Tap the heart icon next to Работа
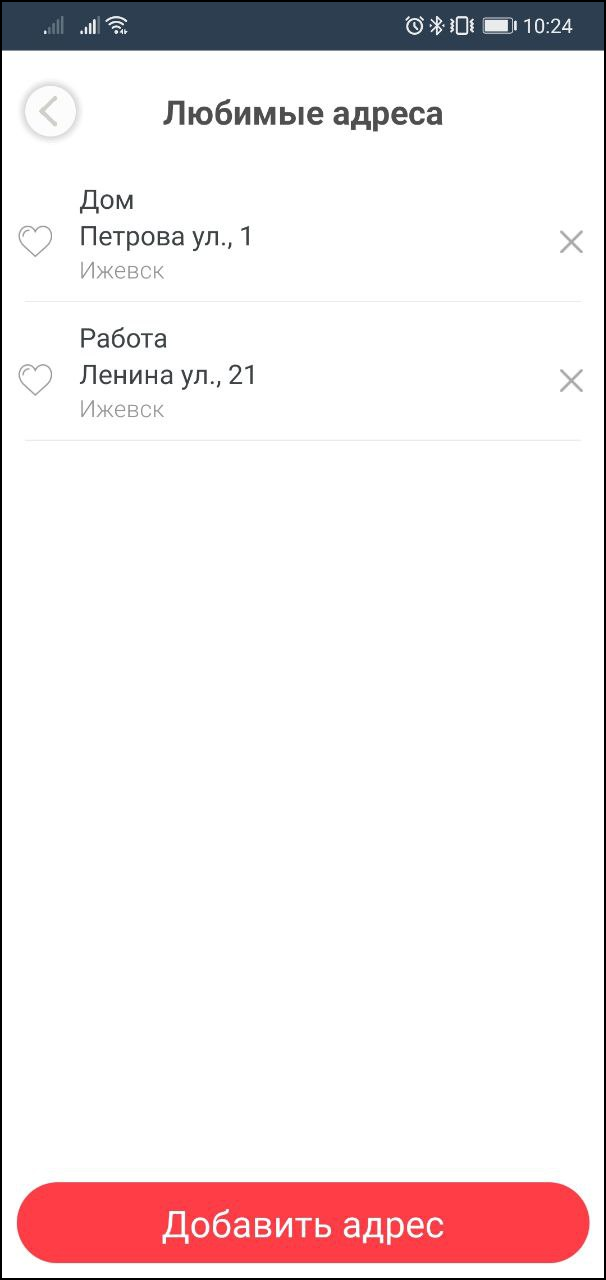The width and height of the screenshot is (606, 1280). pyautogui.click(x=36, y=380)
